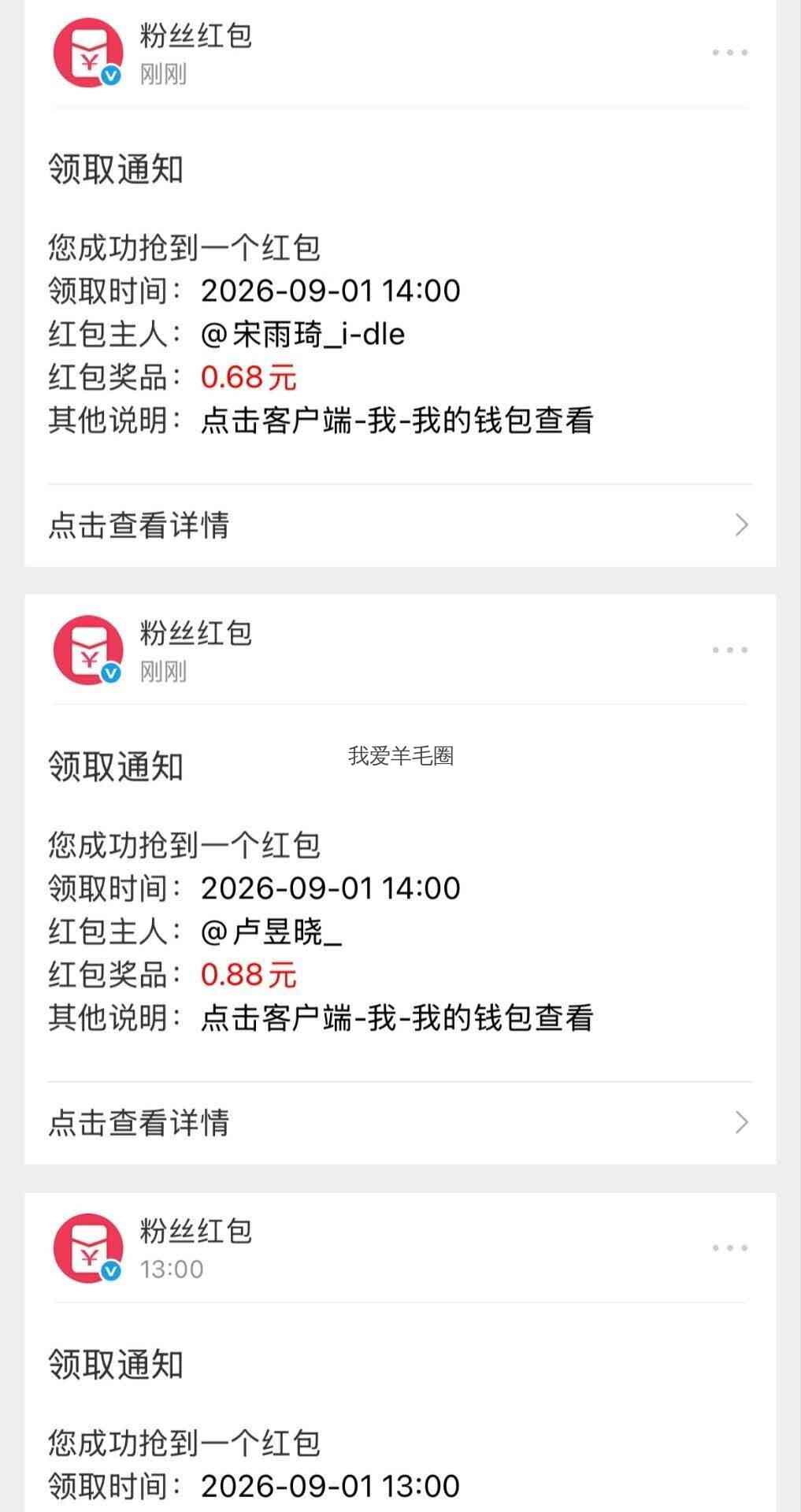Open overflow menu on the 13:00 notification card
Image resolution: width=801 pixels, height=1512 pixels.
pos(729,1247)
